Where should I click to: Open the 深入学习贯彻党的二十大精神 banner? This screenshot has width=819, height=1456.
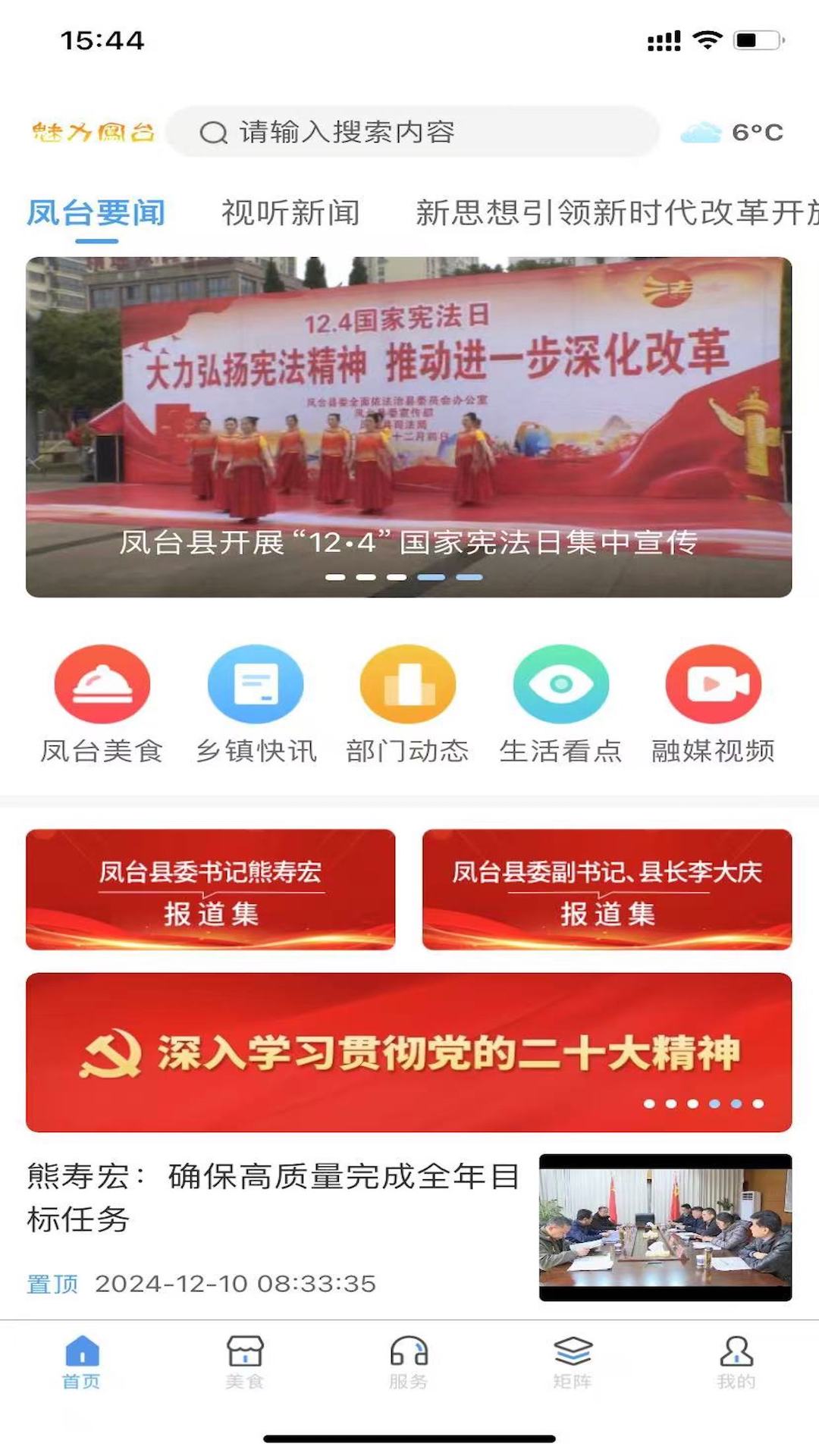point(409,1052)
